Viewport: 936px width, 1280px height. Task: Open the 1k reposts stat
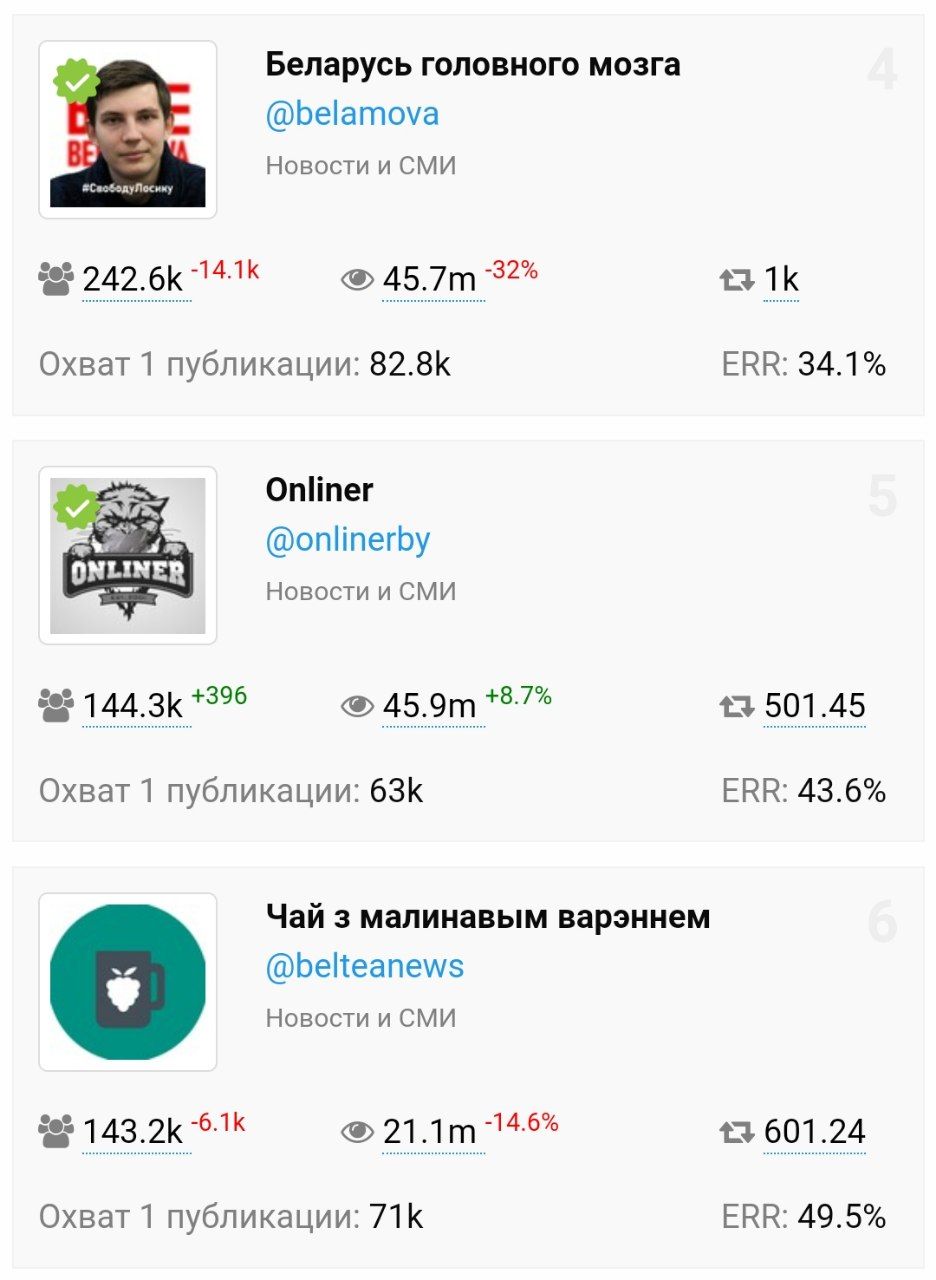781,280
